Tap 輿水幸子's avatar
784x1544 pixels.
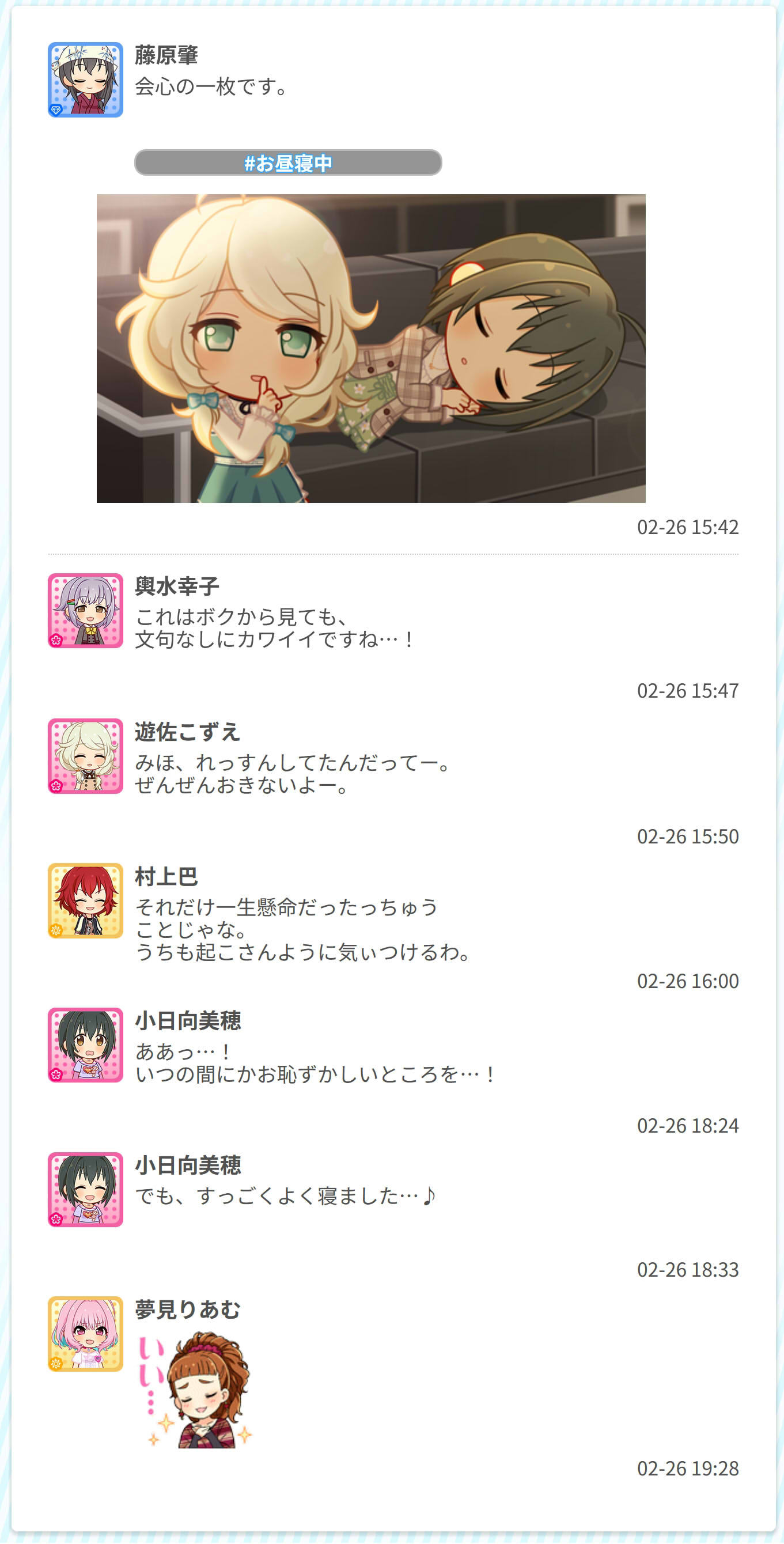(86, 610)
